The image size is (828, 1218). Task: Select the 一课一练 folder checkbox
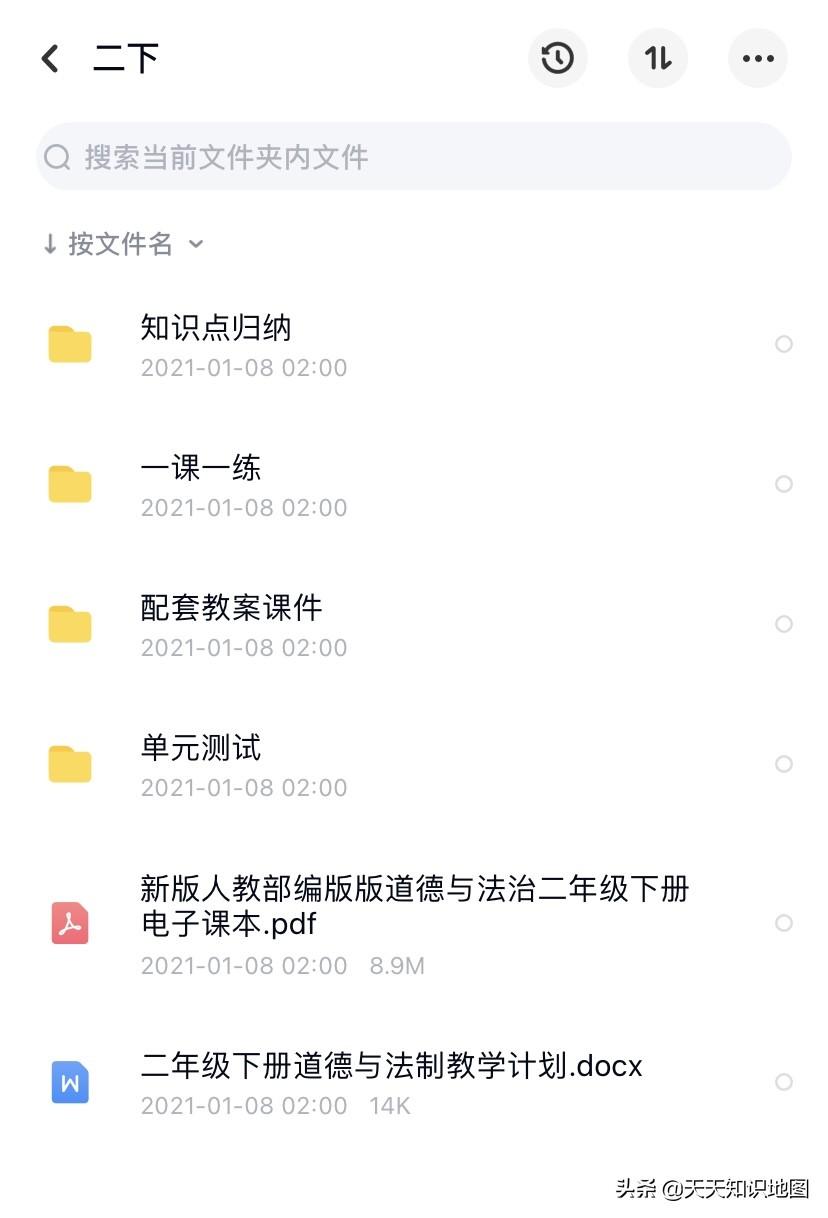click(x=784, y=484)
